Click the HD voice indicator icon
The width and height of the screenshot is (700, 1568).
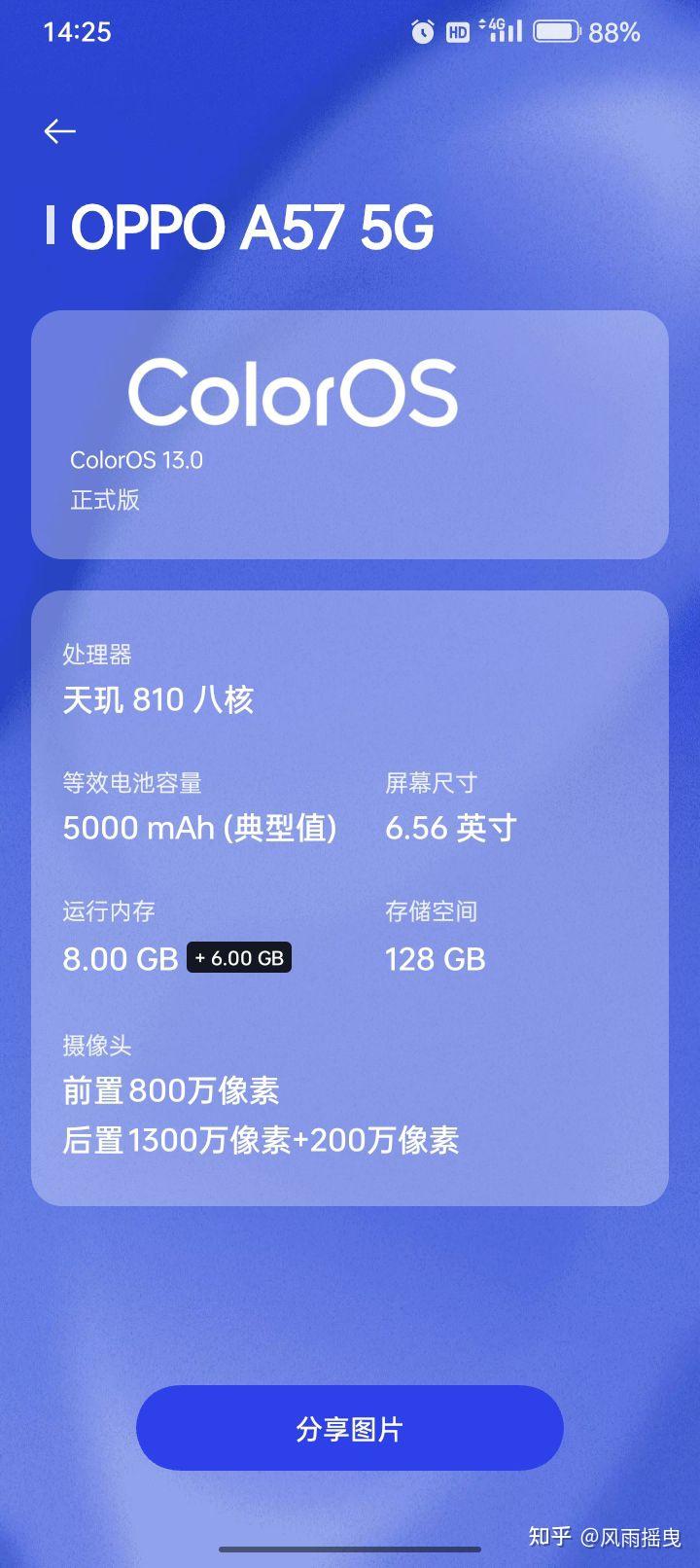[x=457, y=32]
